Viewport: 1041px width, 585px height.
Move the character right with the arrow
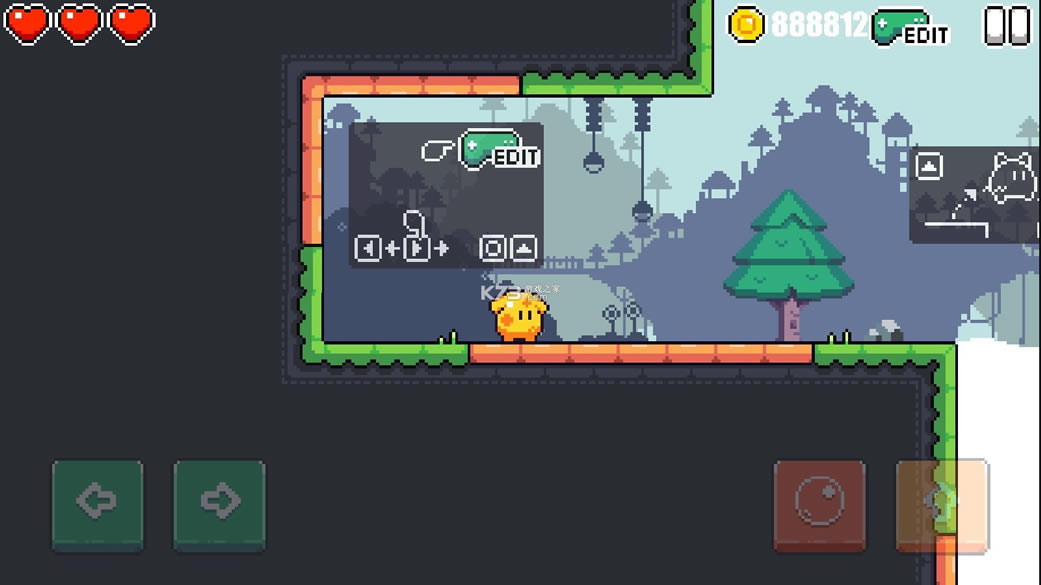coord(219,503)
